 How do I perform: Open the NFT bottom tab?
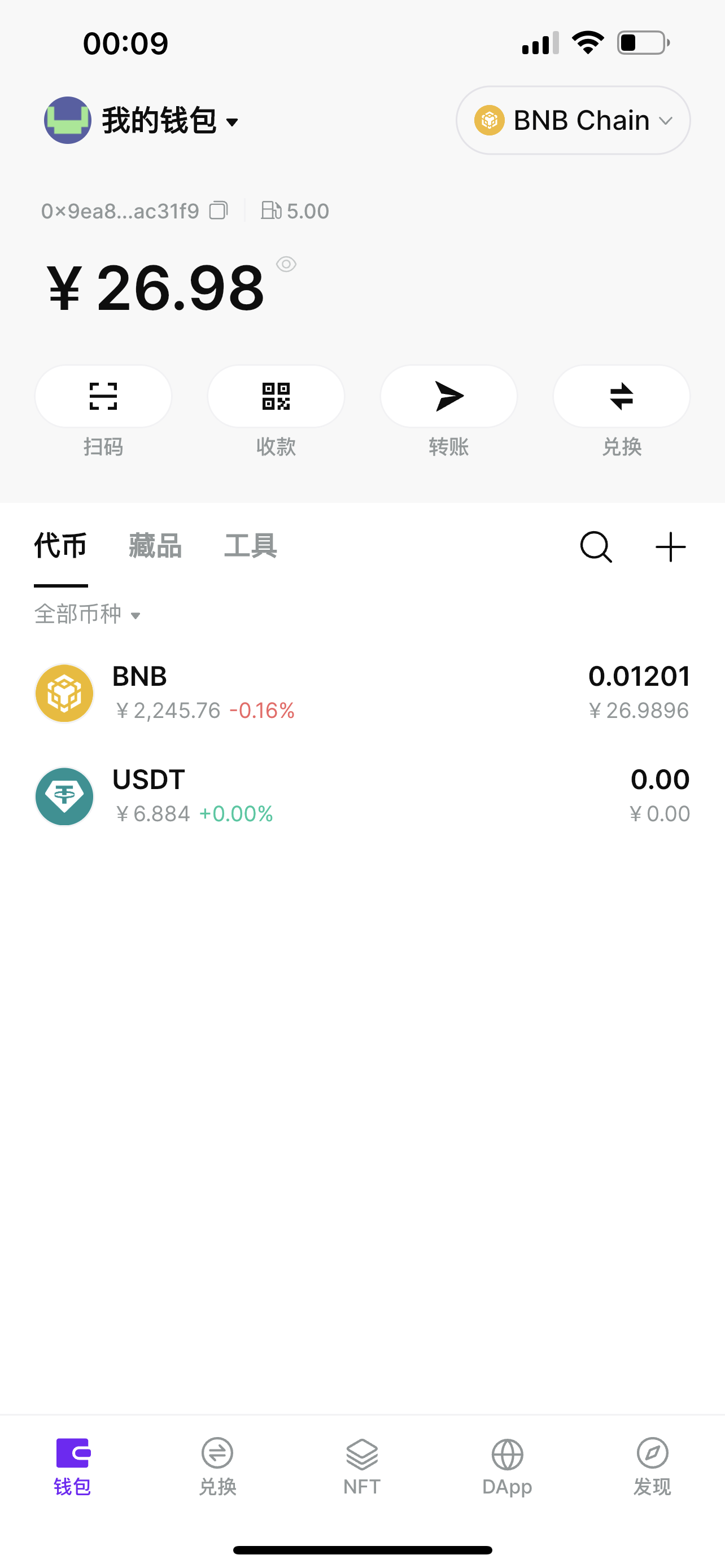click(x=362, y=1467)
